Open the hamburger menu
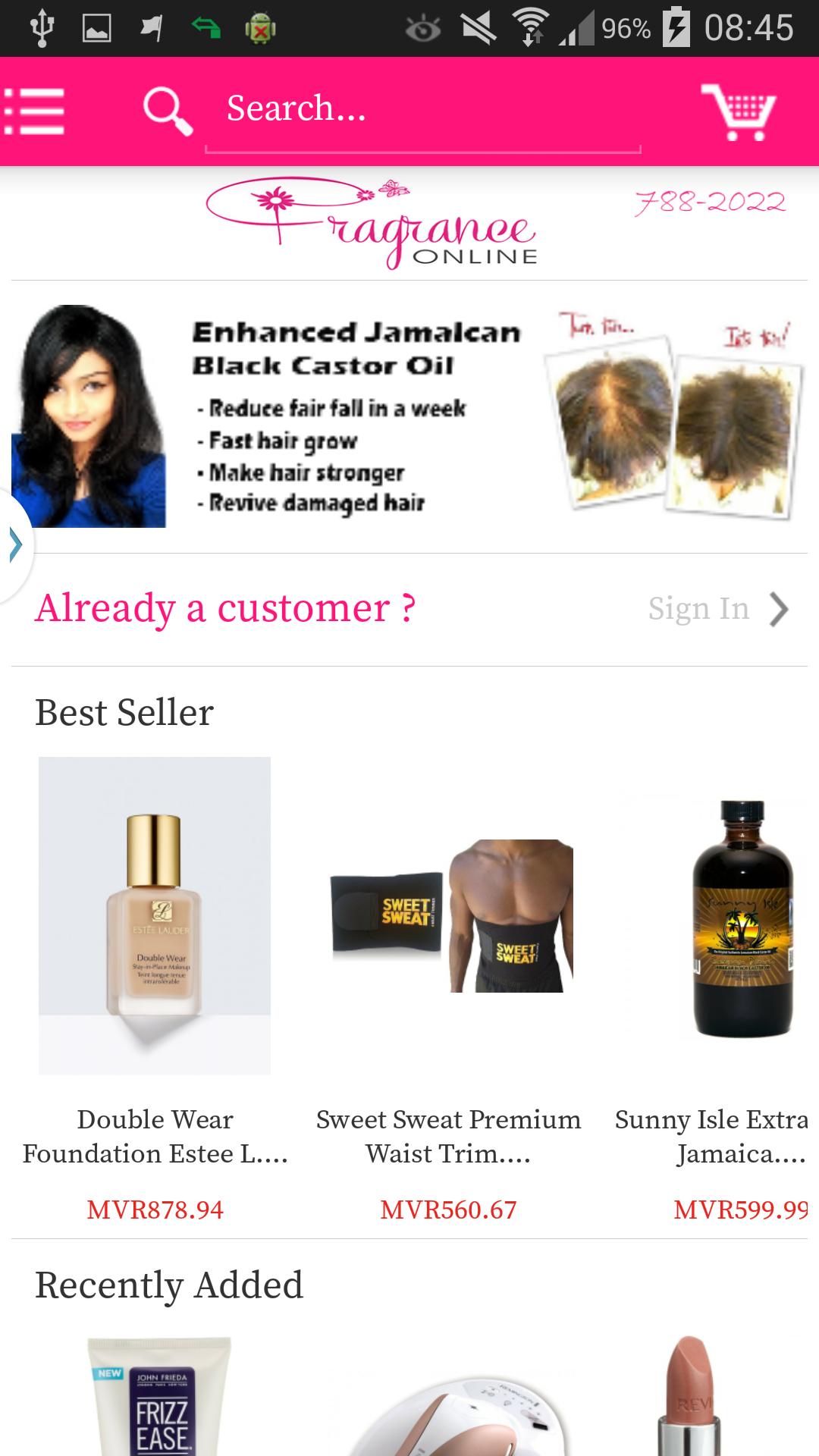This screenshot has width=819, height=1456. [x=35, y=111]
